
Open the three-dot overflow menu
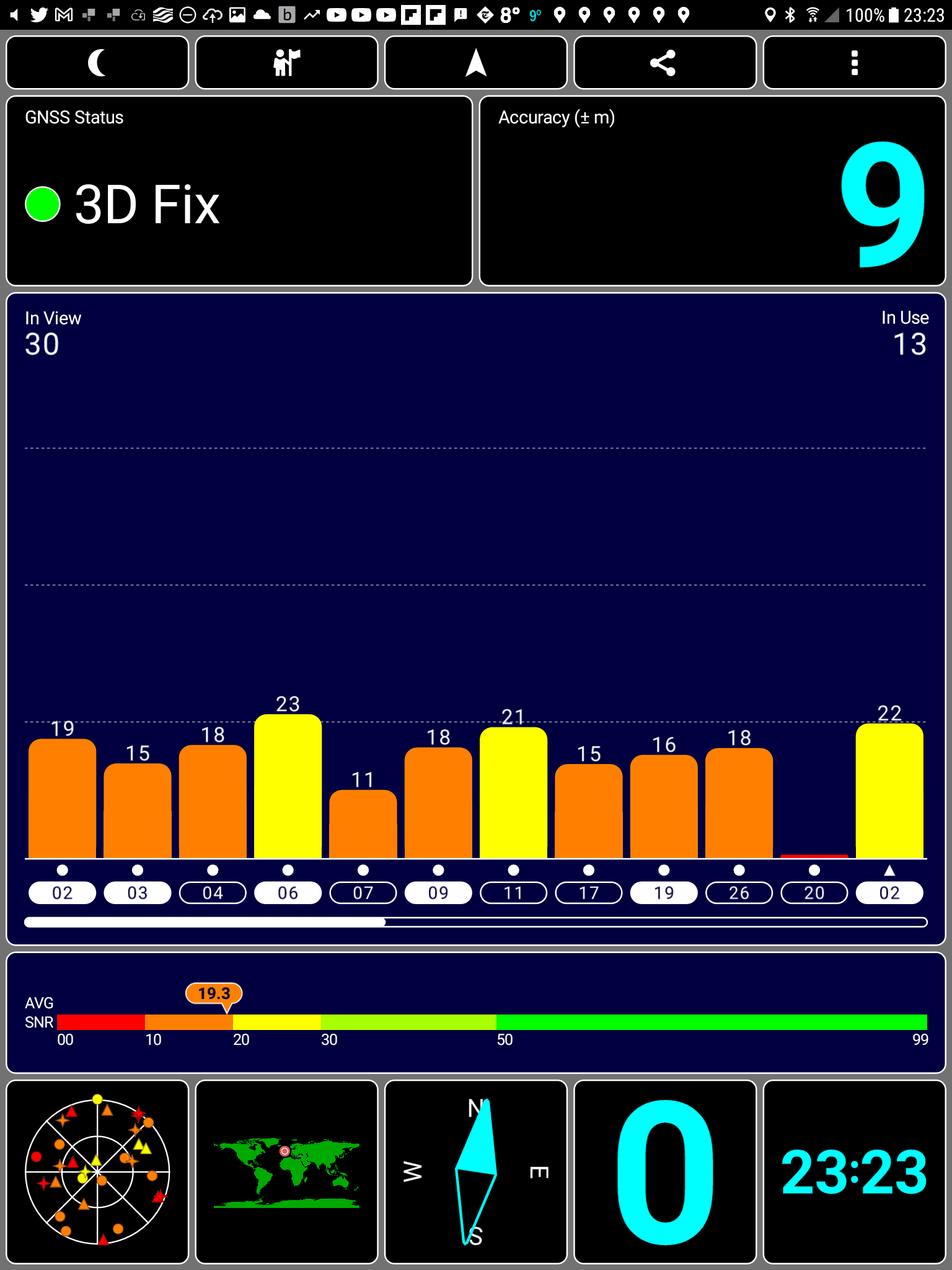(x=854, y=63)
